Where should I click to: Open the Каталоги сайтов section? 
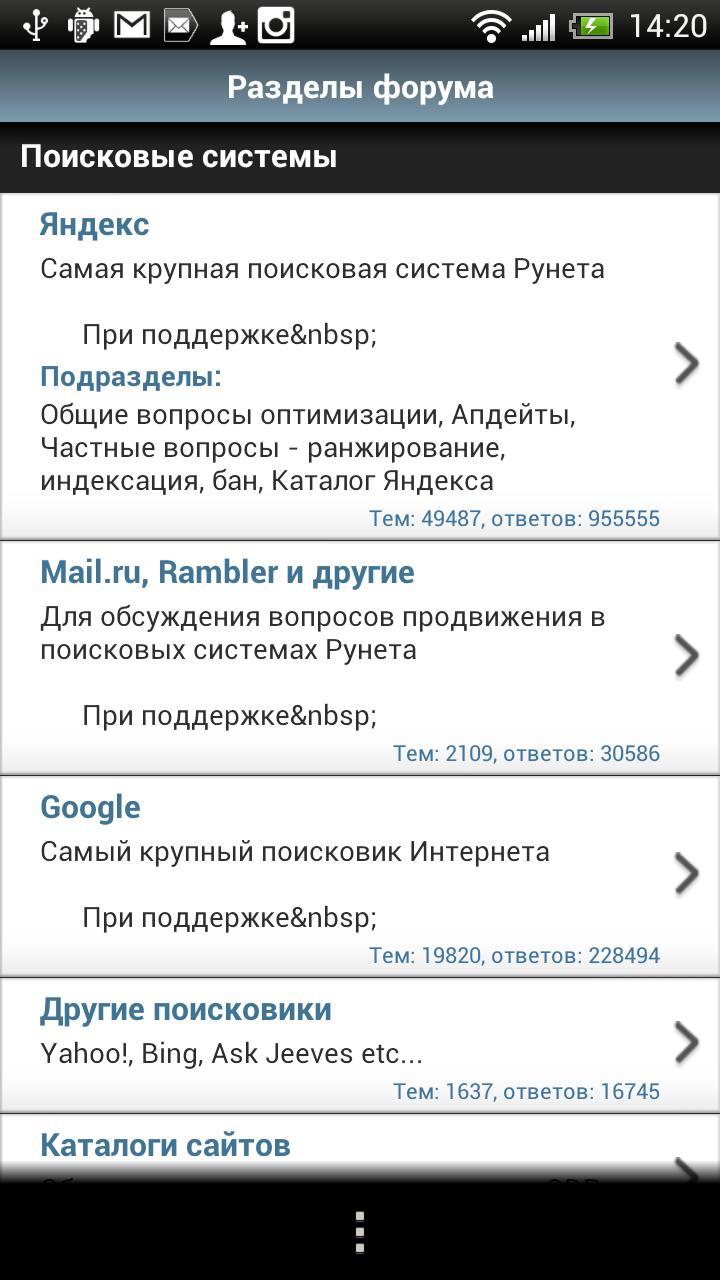[x=165, y=1145]
